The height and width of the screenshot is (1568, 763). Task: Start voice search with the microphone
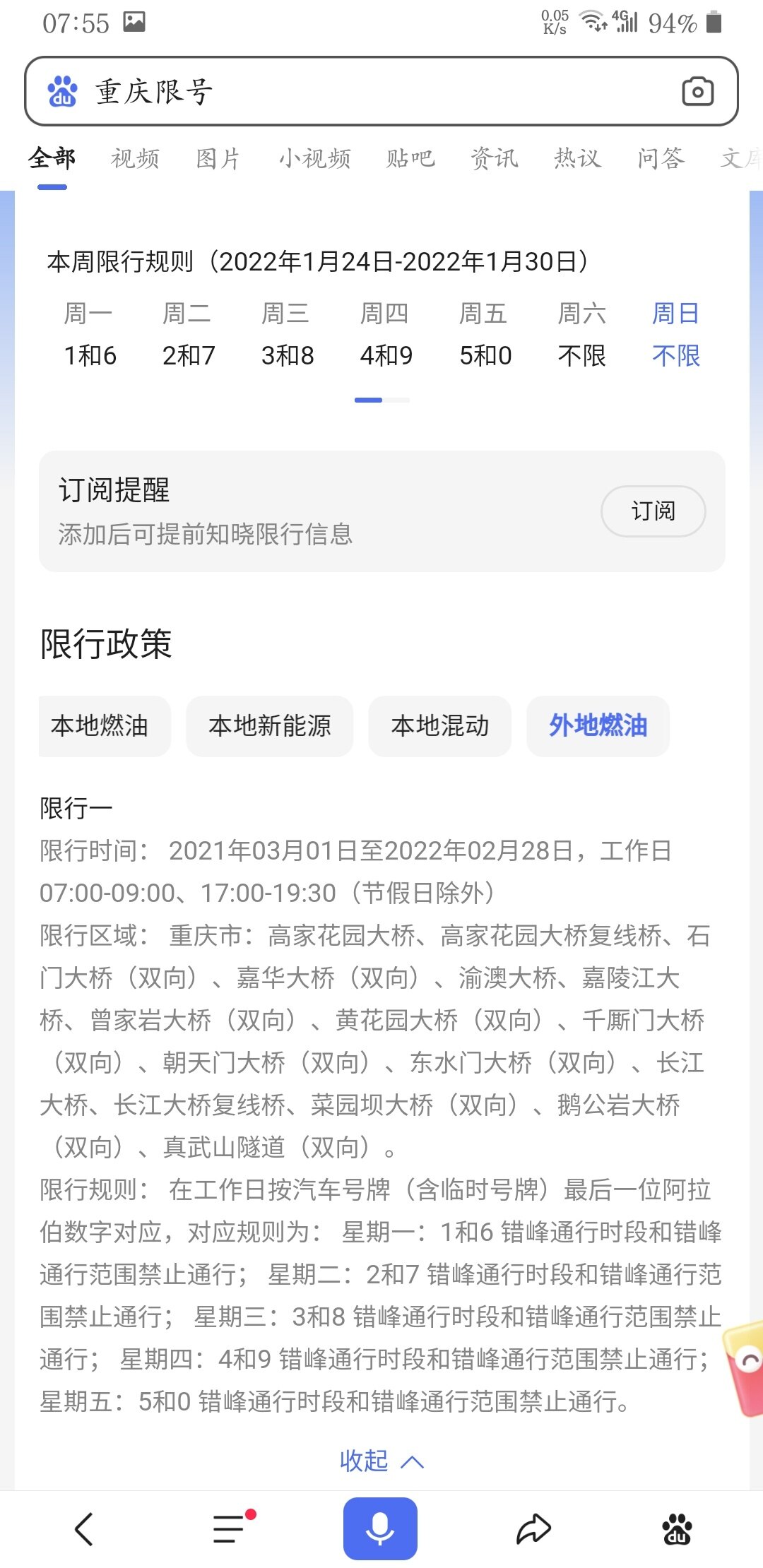tap(380, 1528)
